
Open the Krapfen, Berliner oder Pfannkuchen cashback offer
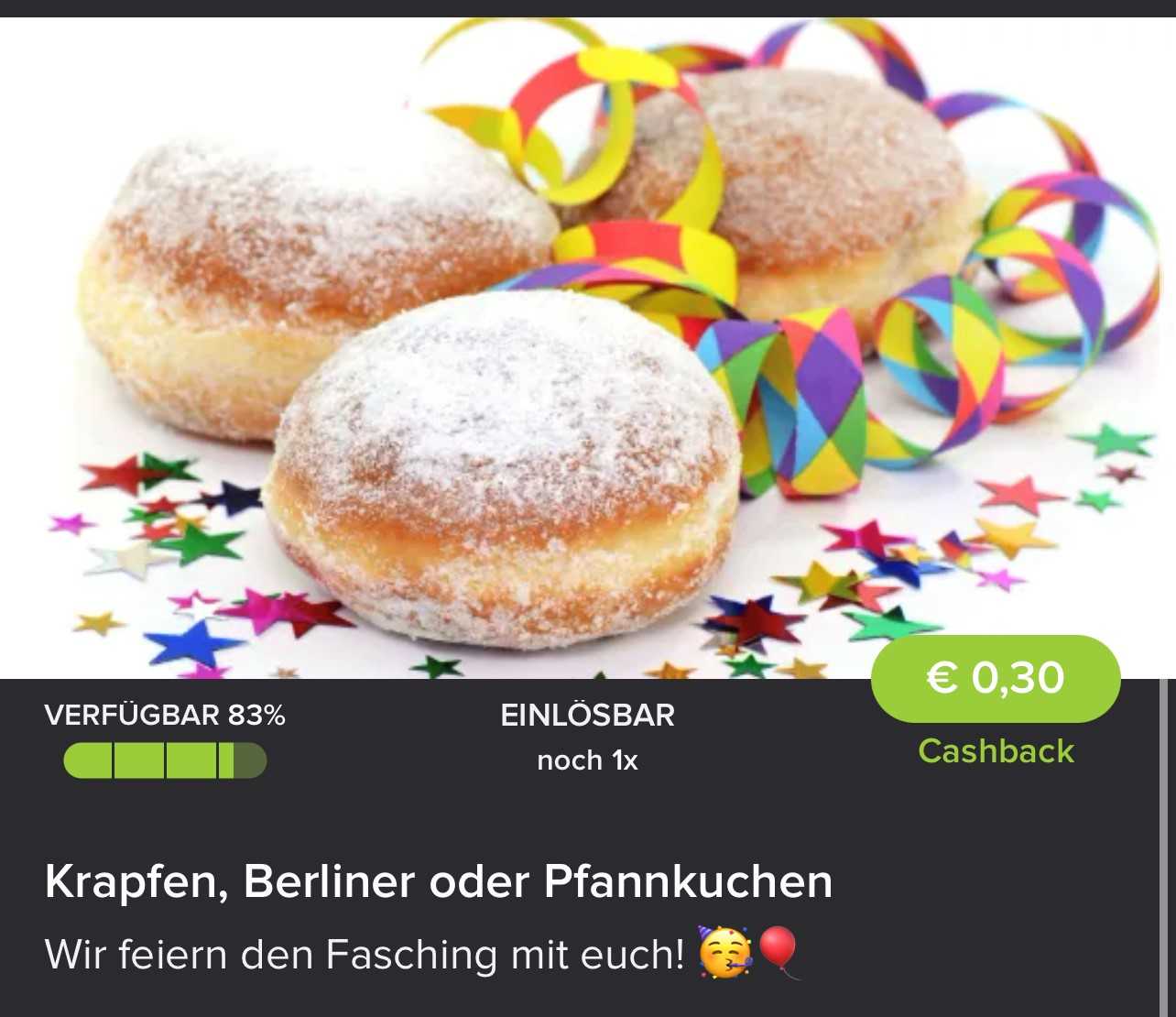coord(439,881)
